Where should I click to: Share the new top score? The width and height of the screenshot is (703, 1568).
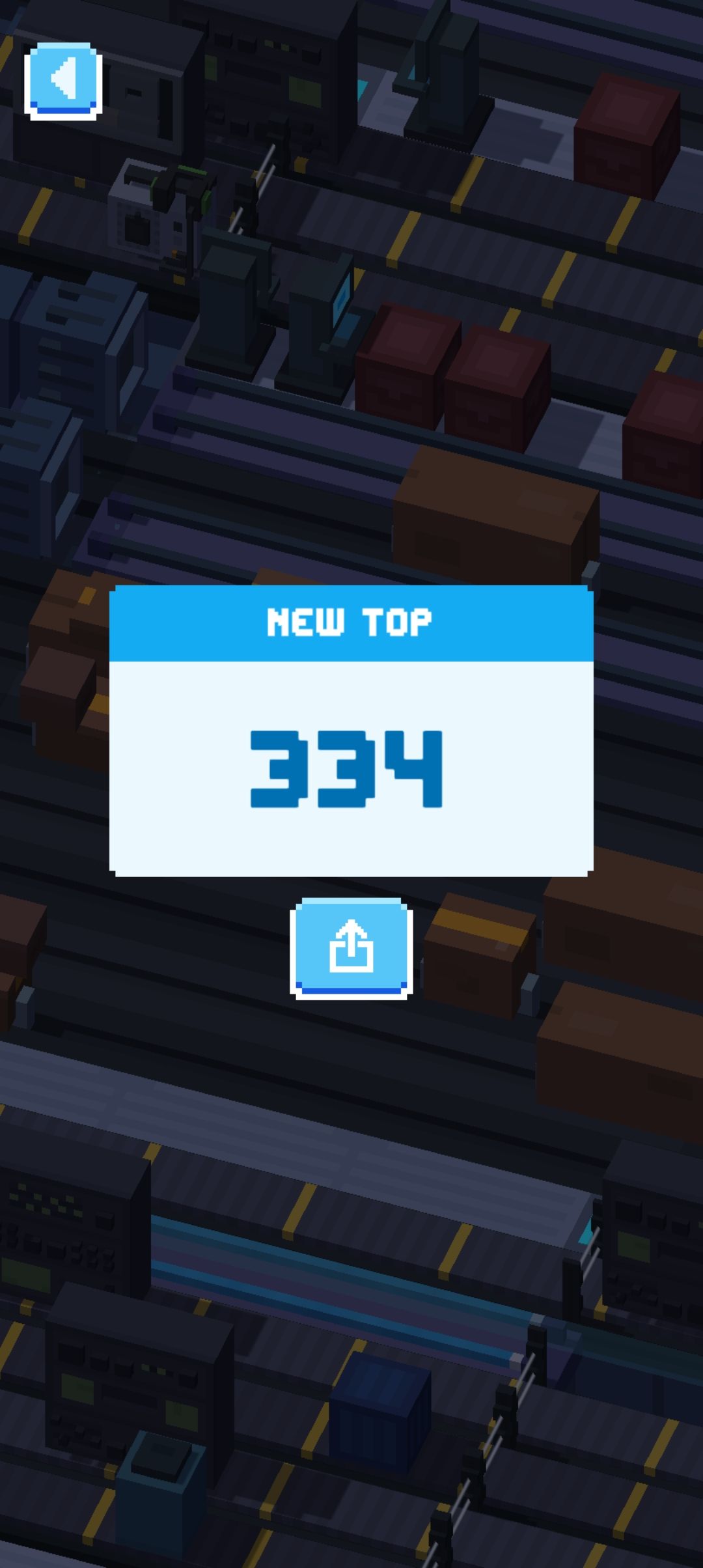click(351, 947)
